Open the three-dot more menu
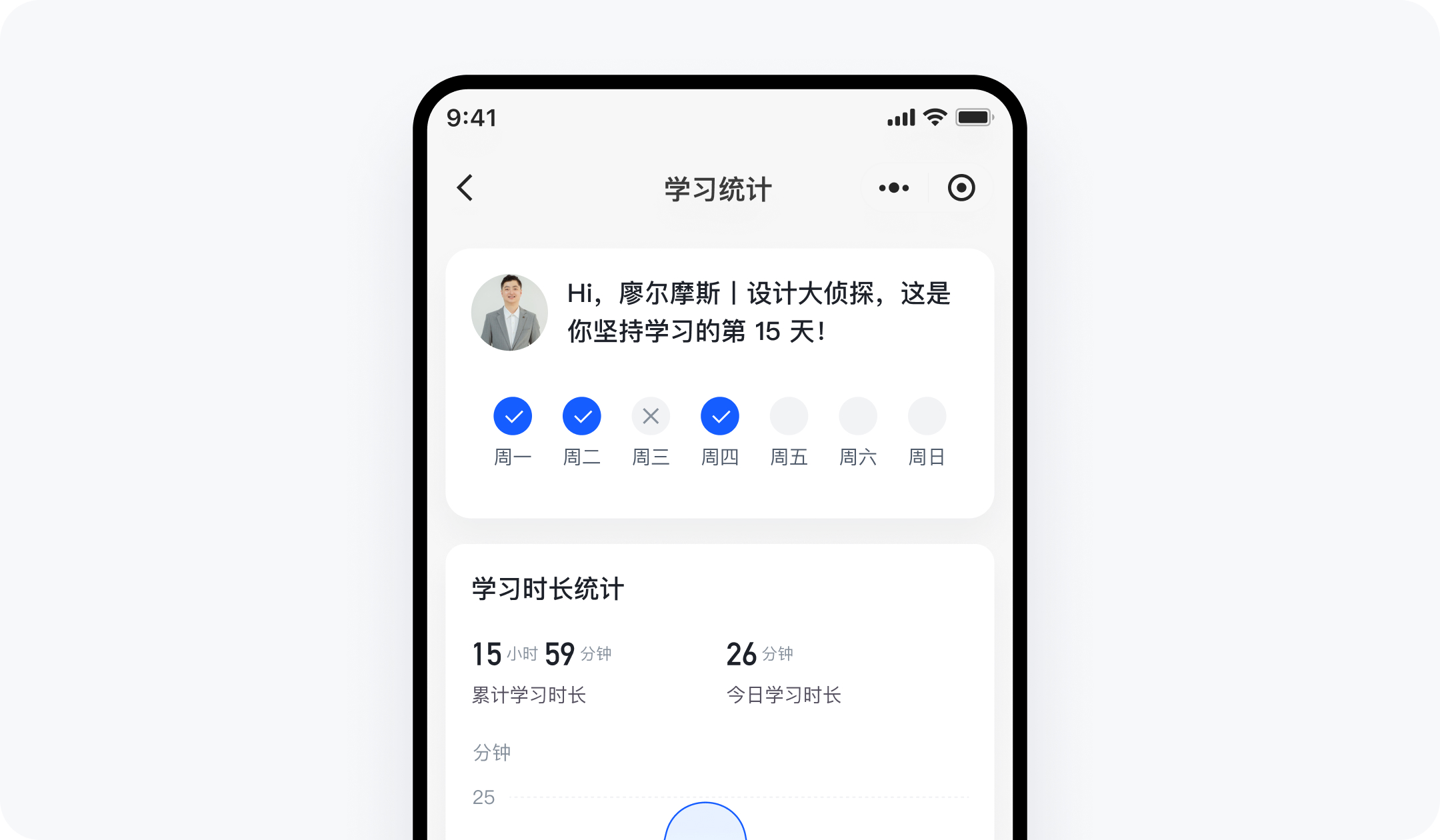Screen dimensions: 1440x840 point(894,188)
